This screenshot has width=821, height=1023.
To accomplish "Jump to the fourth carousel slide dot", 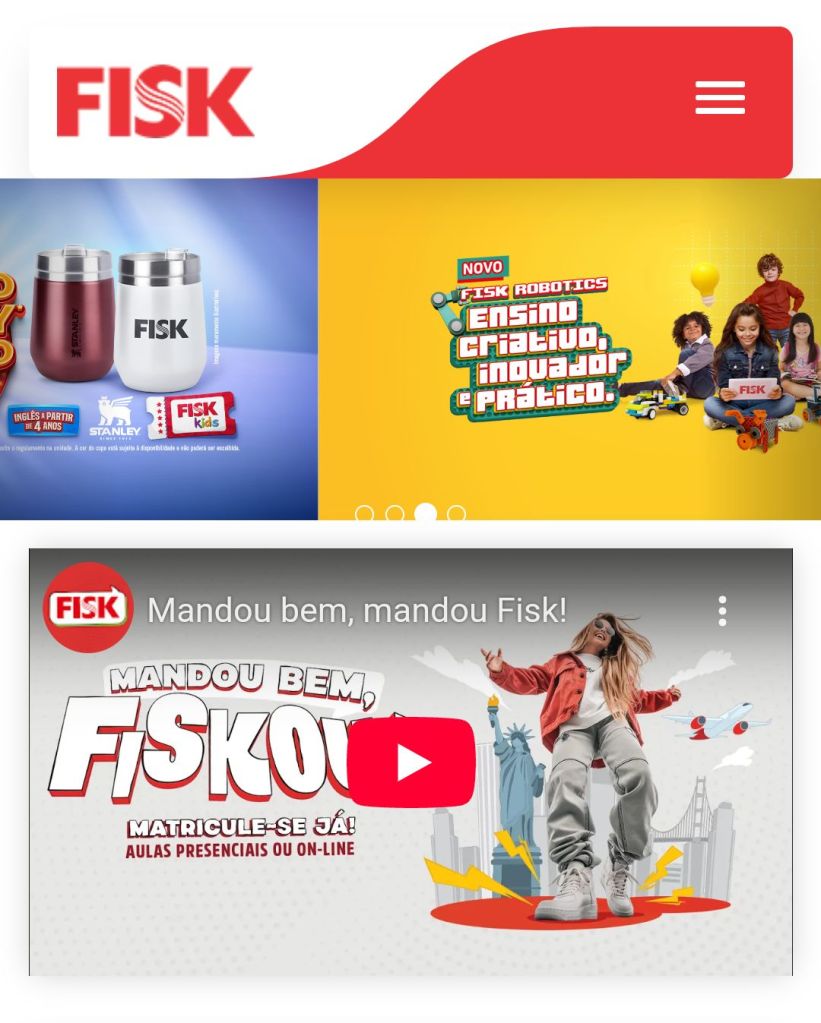I will (456, 514).
